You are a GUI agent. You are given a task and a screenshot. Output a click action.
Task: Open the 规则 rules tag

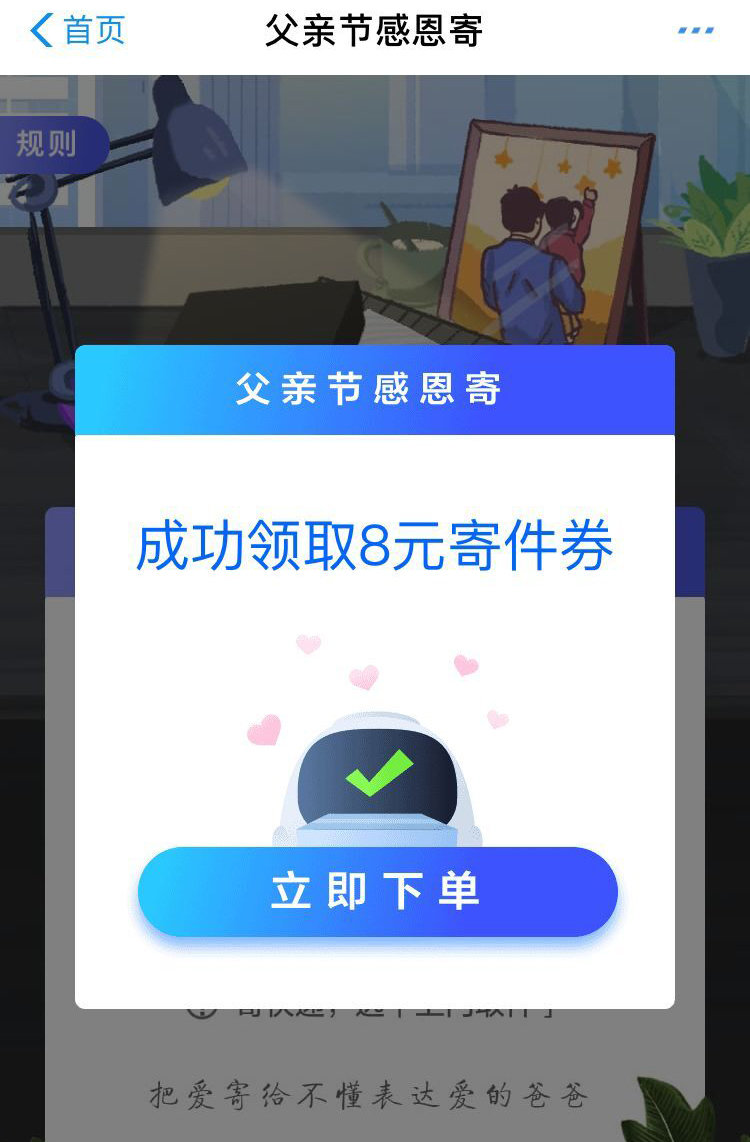(x=48, y=144)
